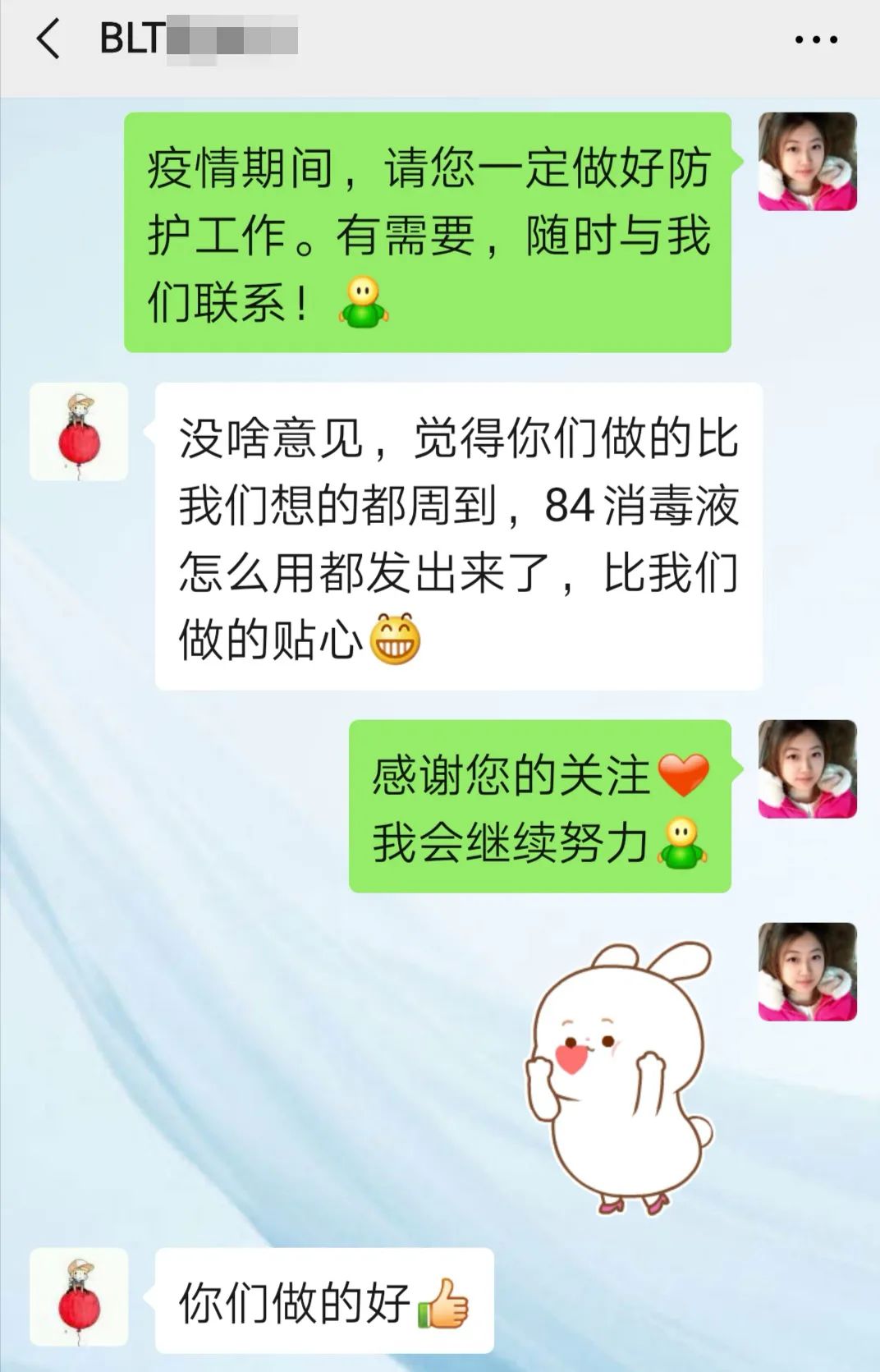Screen dimensions: 880x1372
Task: Open balloon avatar beside the 没啥意见 message
Action: click(79, 432)
